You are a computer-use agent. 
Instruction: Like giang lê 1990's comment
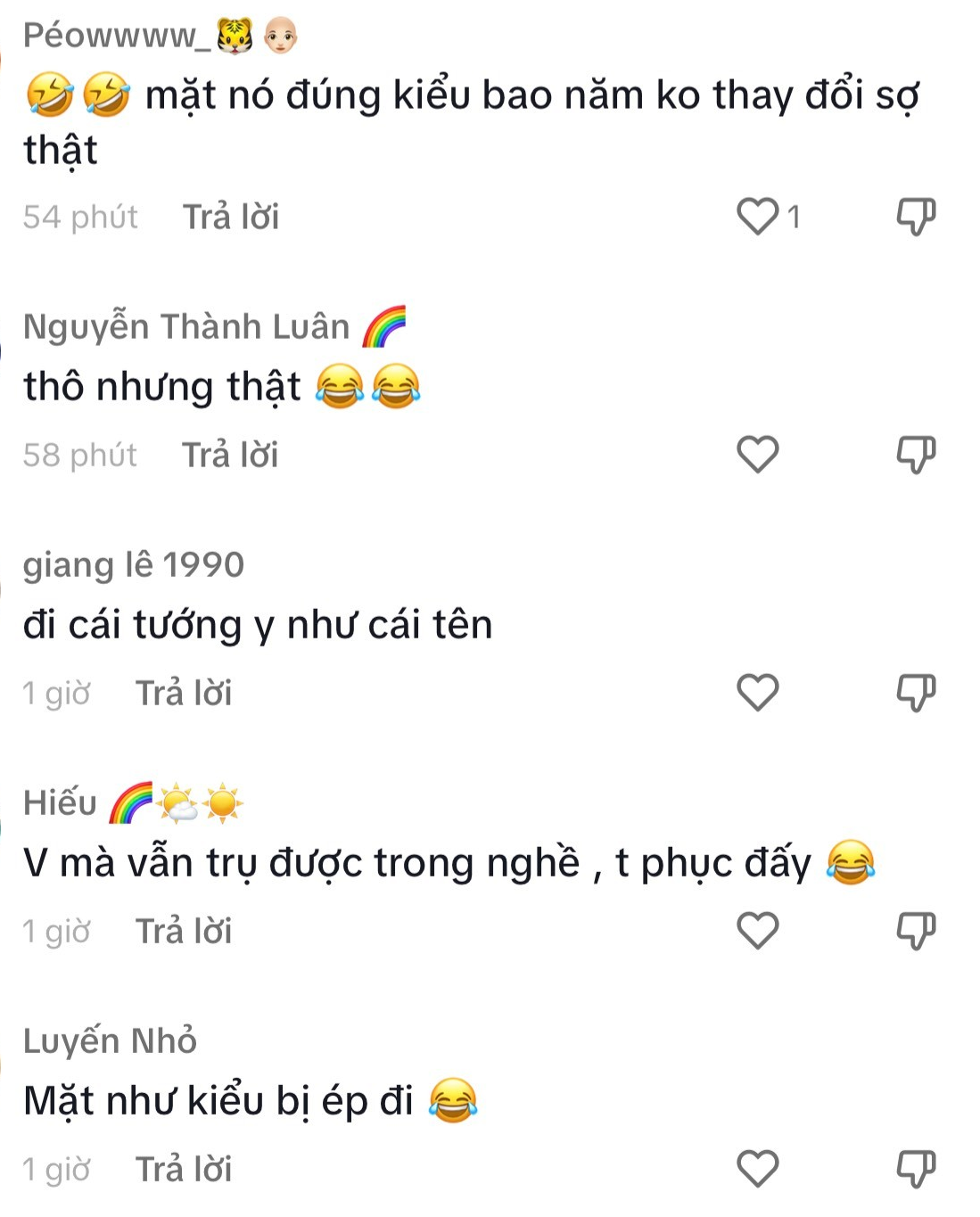(758, 693)
